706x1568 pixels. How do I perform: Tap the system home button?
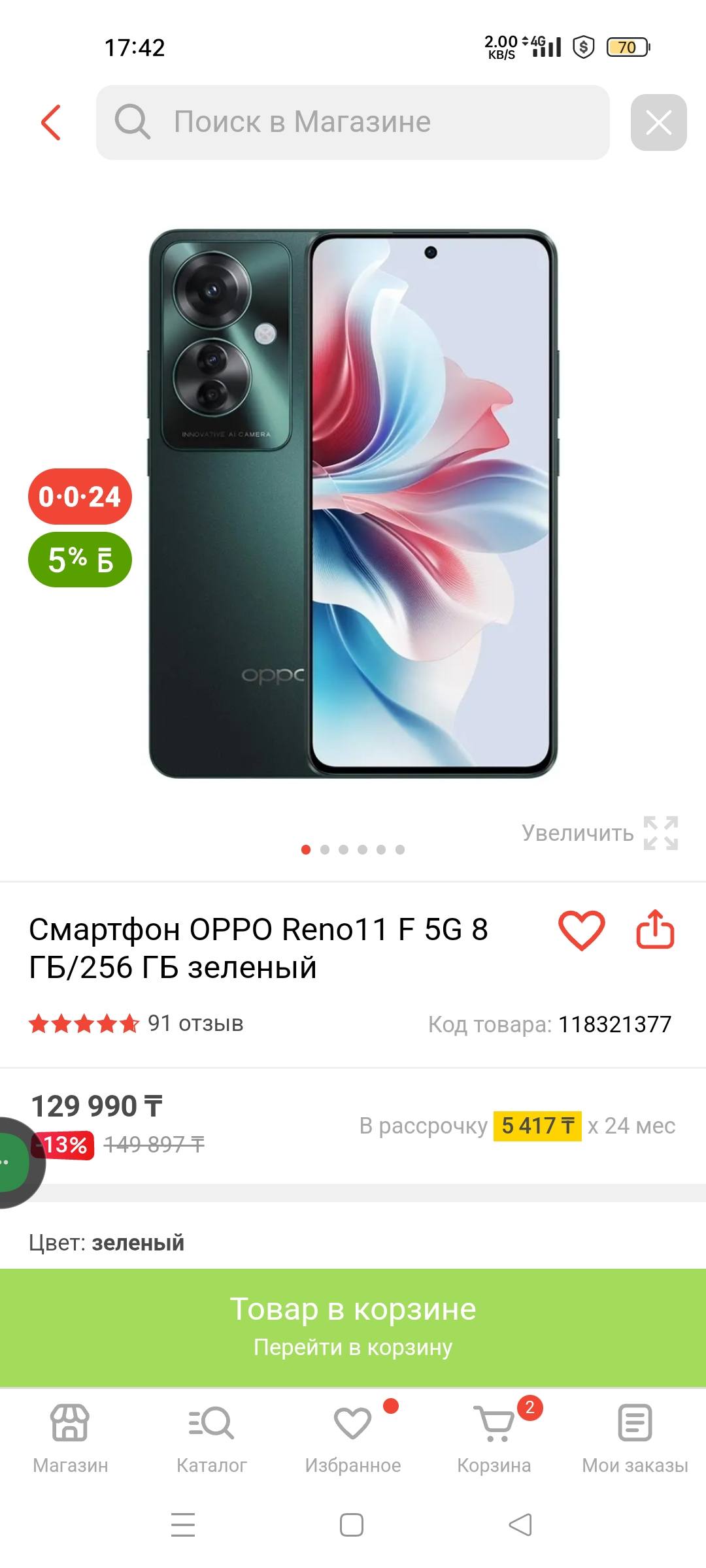pyautogui.click(x=352, y=1525)
